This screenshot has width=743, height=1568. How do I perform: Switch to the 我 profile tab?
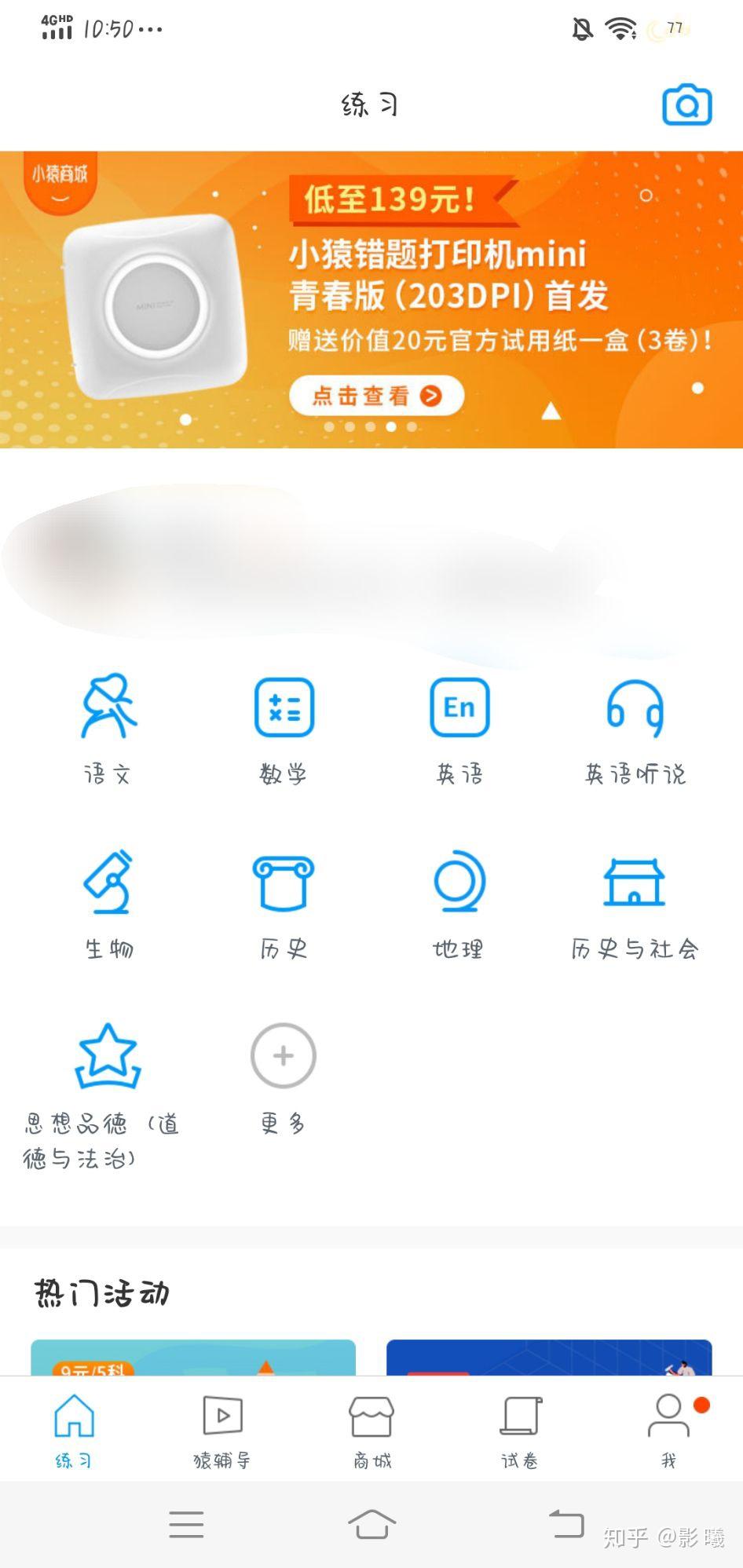tap(668, 1431)
